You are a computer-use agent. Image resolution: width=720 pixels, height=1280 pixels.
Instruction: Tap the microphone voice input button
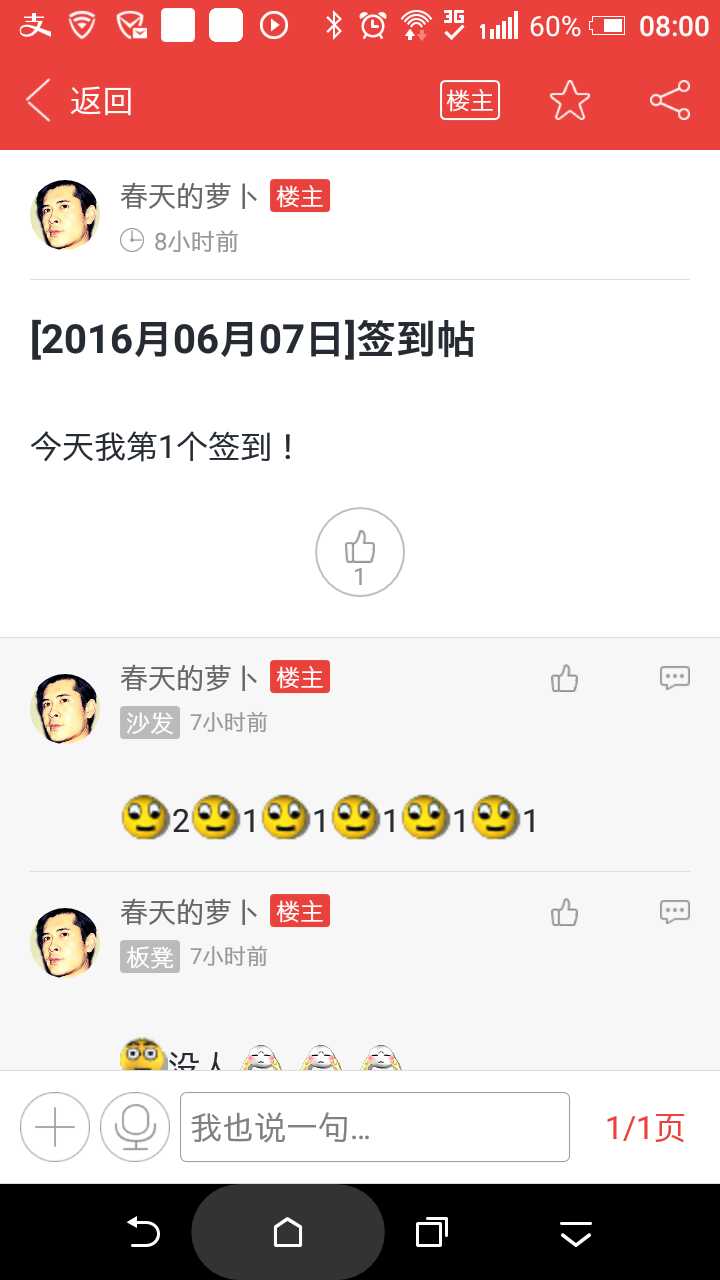pyautogui.click(x=135, y=1127)
